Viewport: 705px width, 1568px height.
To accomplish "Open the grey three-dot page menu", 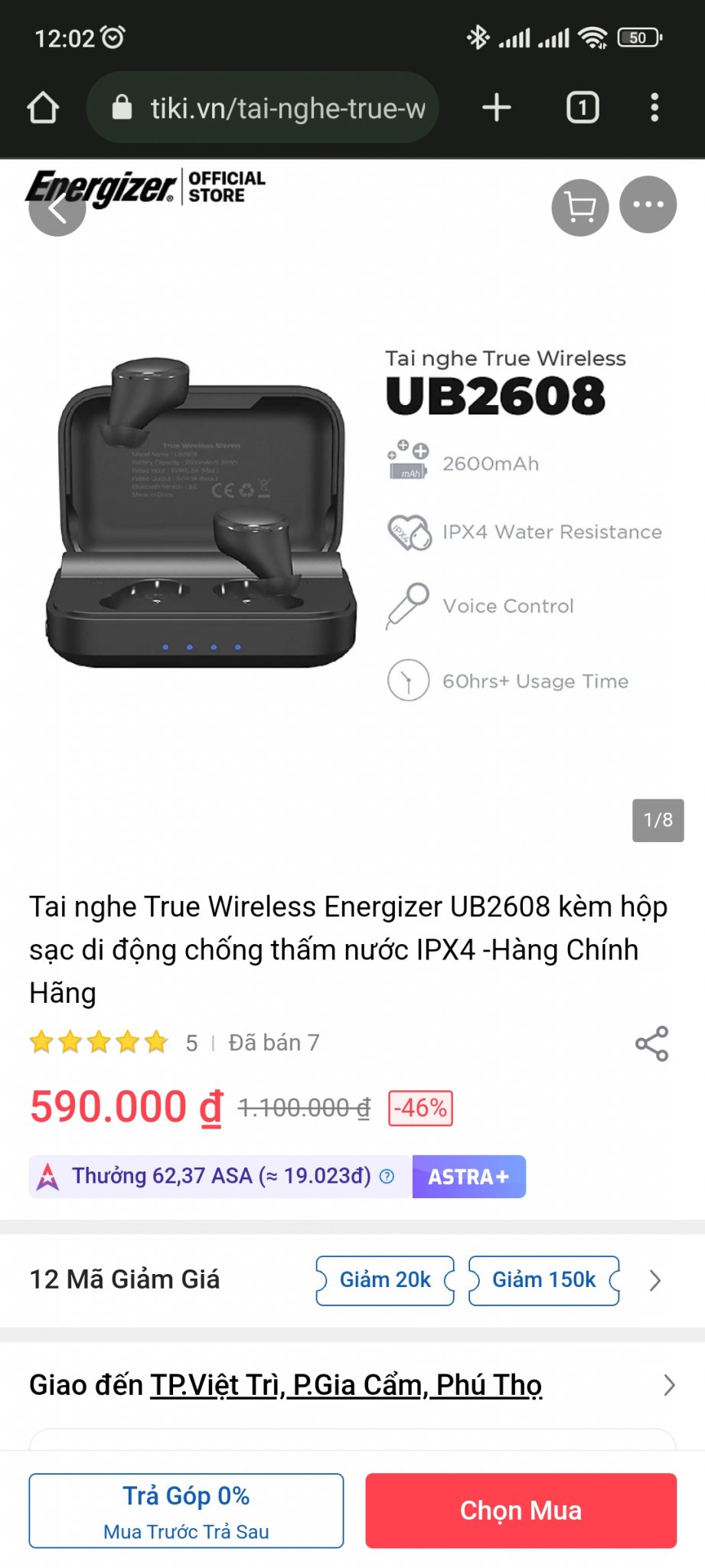I will click(x=648, y=204).
